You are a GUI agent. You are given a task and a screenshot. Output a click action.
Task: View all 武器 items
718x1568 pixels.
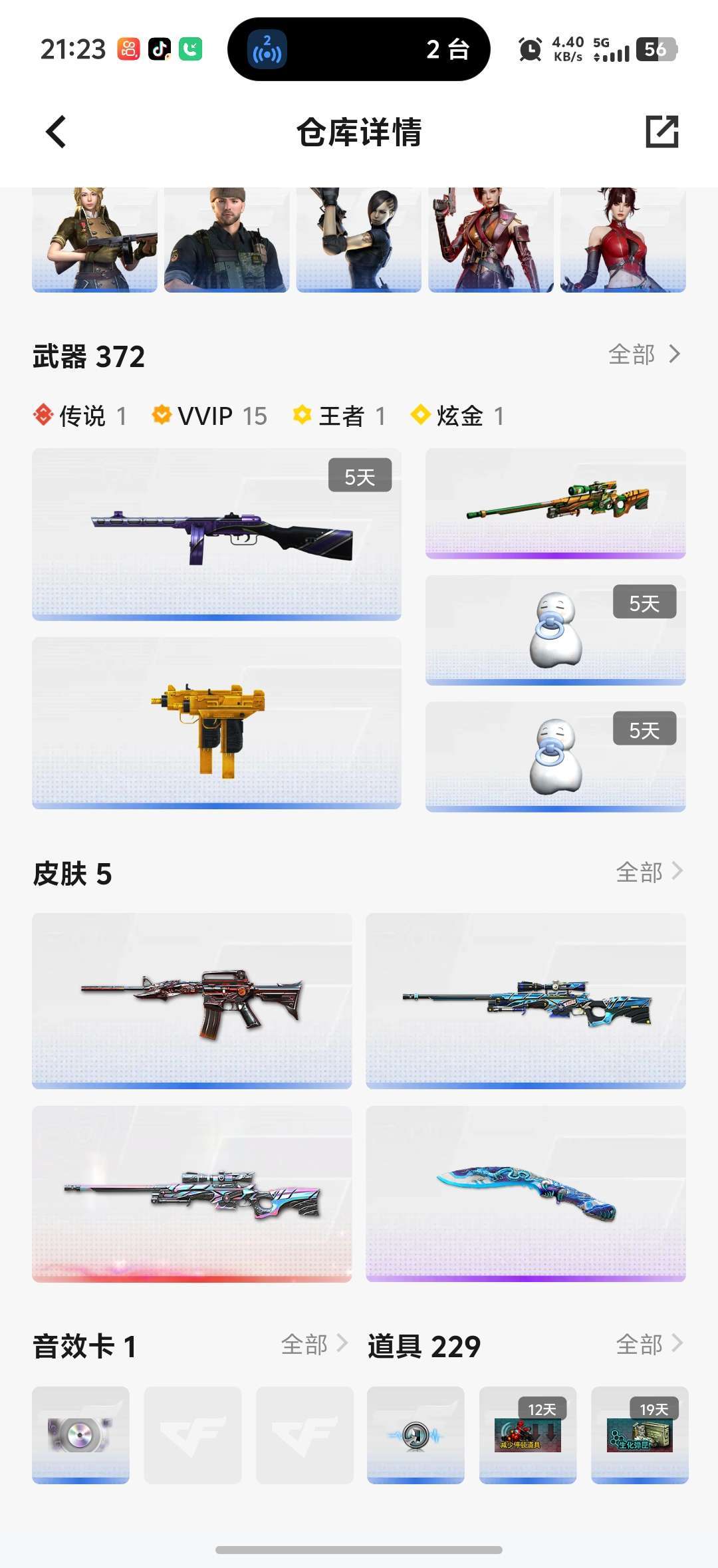[644, 354]
